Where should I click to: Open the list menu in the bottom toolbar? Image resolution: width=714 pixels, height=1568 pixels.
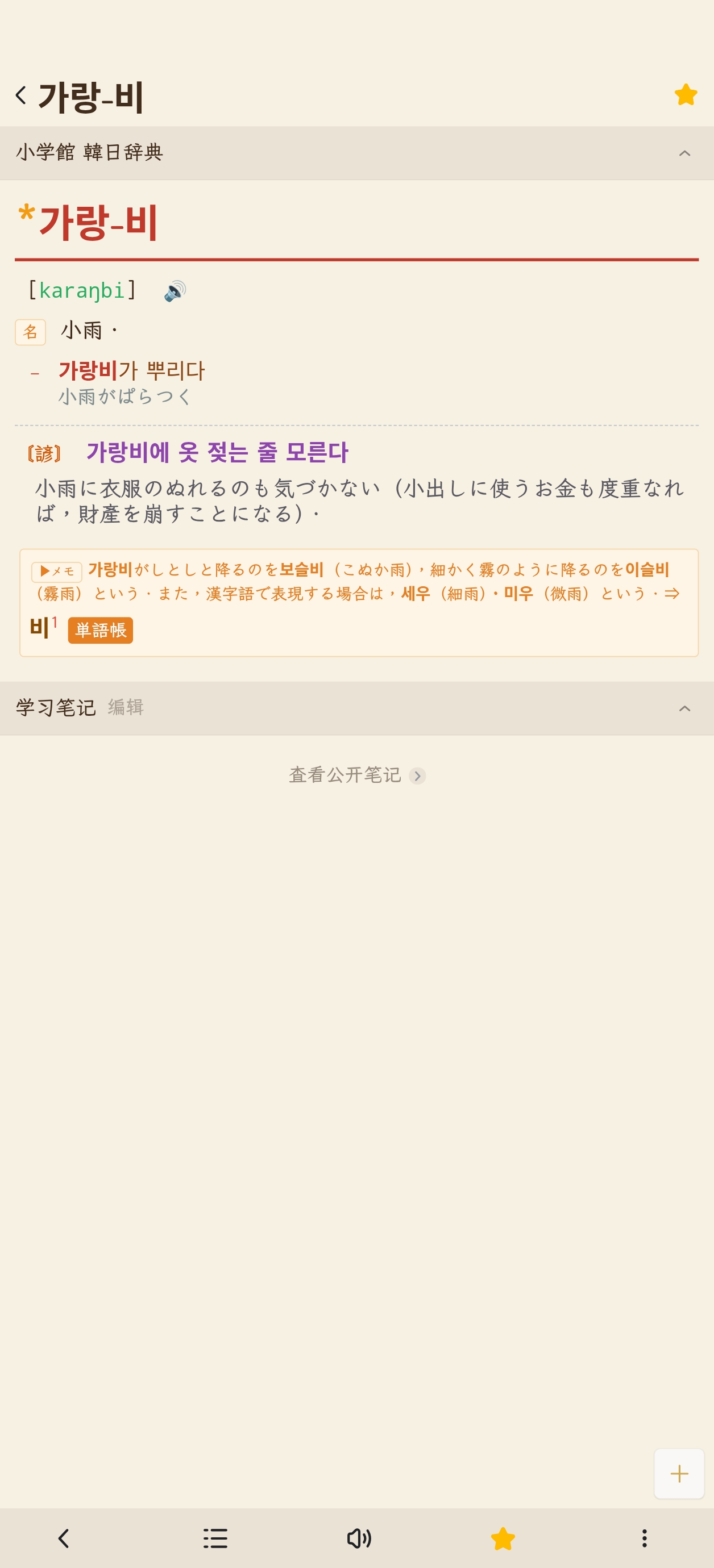[x=215, y=1538]
